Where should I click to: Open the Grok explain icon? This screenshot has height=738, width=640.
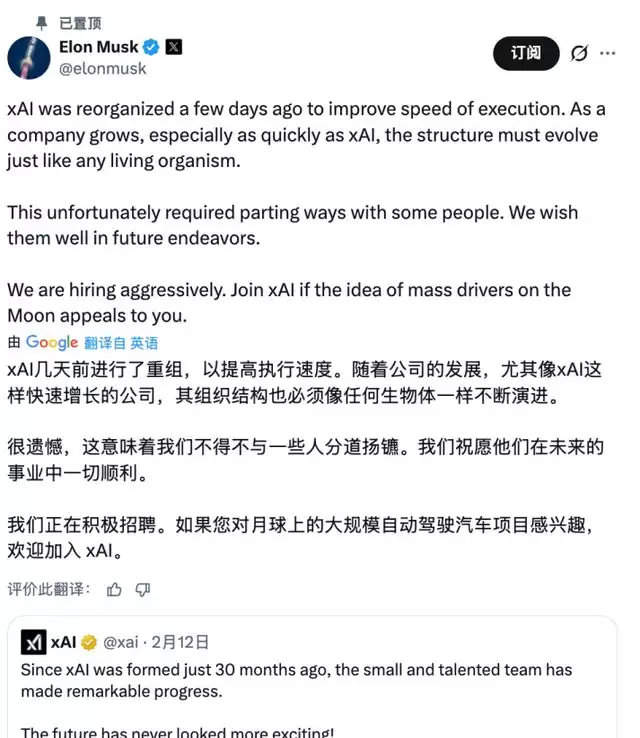pyautogui.click(x=578, y=54)
